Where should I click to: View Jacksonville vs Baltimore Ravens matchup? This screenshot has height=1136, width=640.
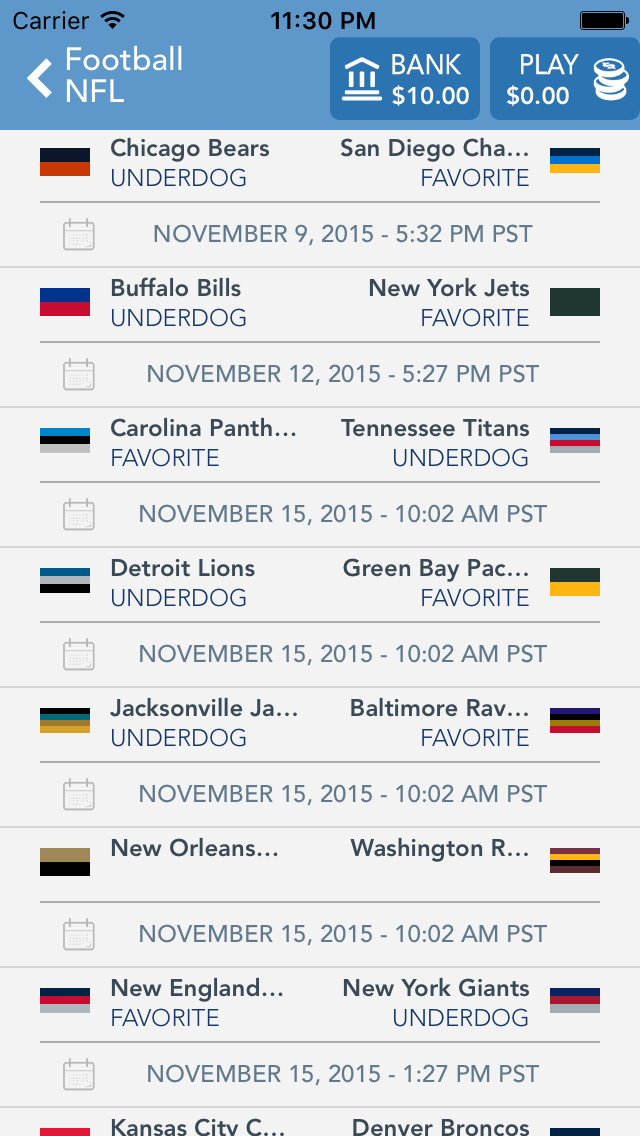[x=320, y=723]
